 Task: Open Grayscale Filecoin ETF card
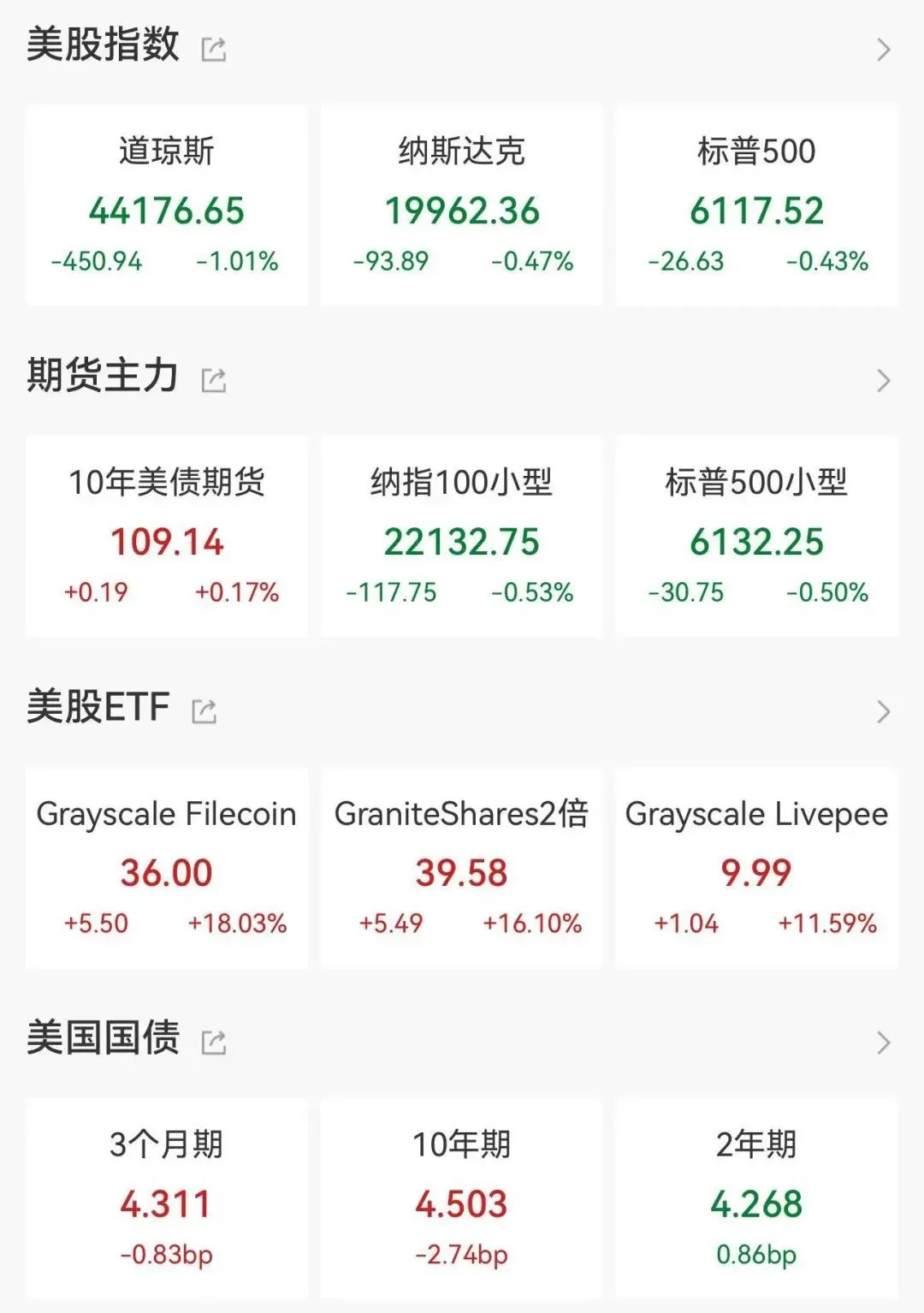(167, 868)
